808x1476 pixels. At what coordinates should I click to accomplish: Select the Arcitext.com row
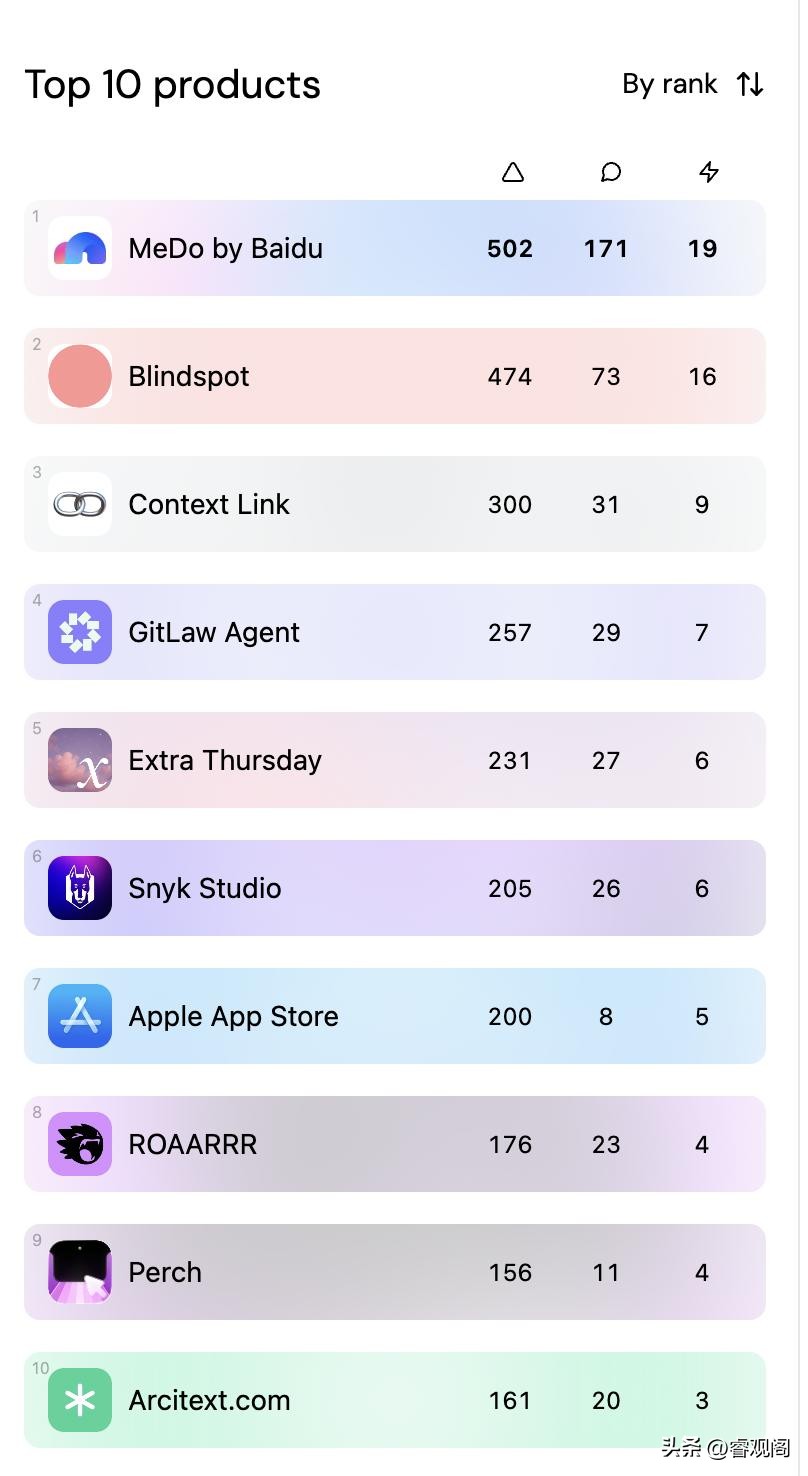click(209, 1400)
